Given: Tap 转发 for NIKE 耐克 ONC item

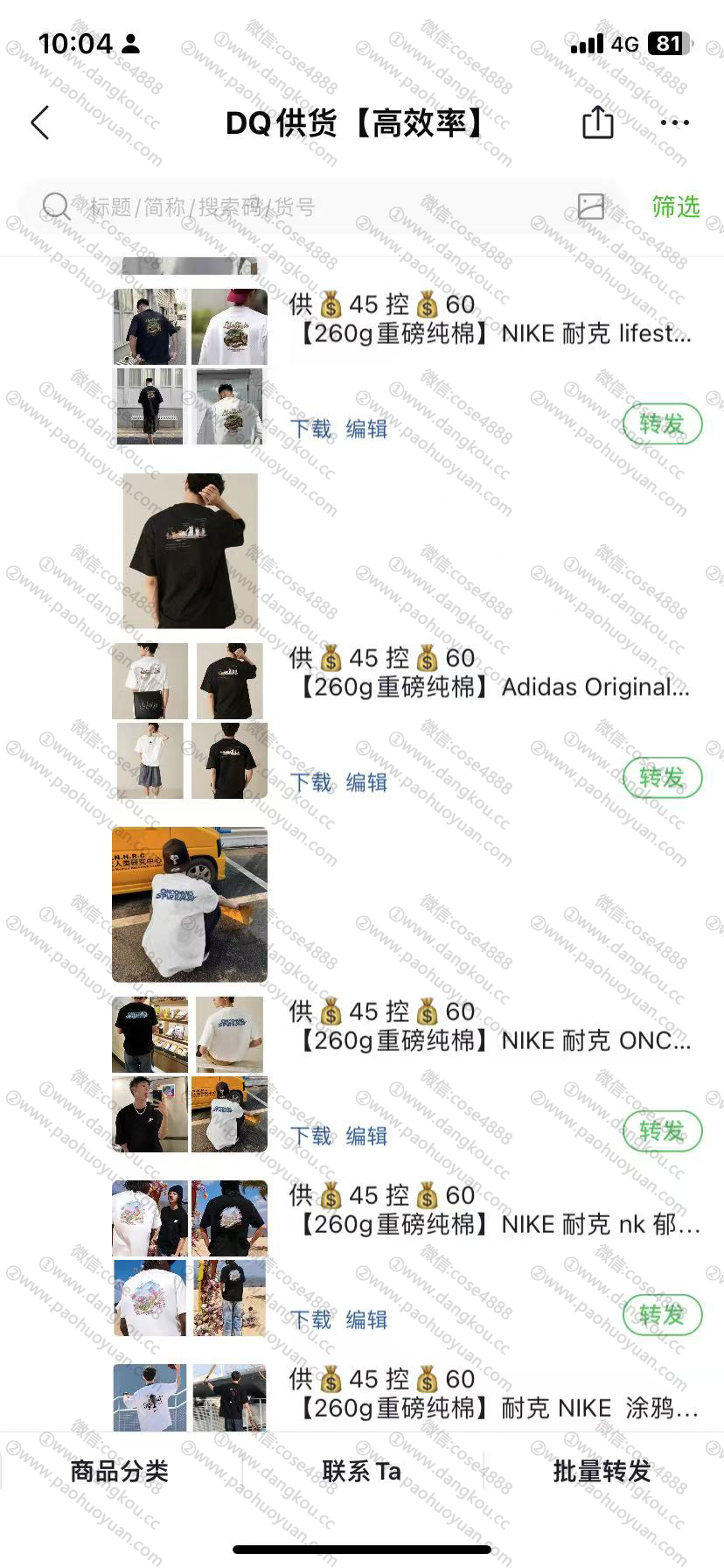Looking at the screenshot, I should 662,1131.
